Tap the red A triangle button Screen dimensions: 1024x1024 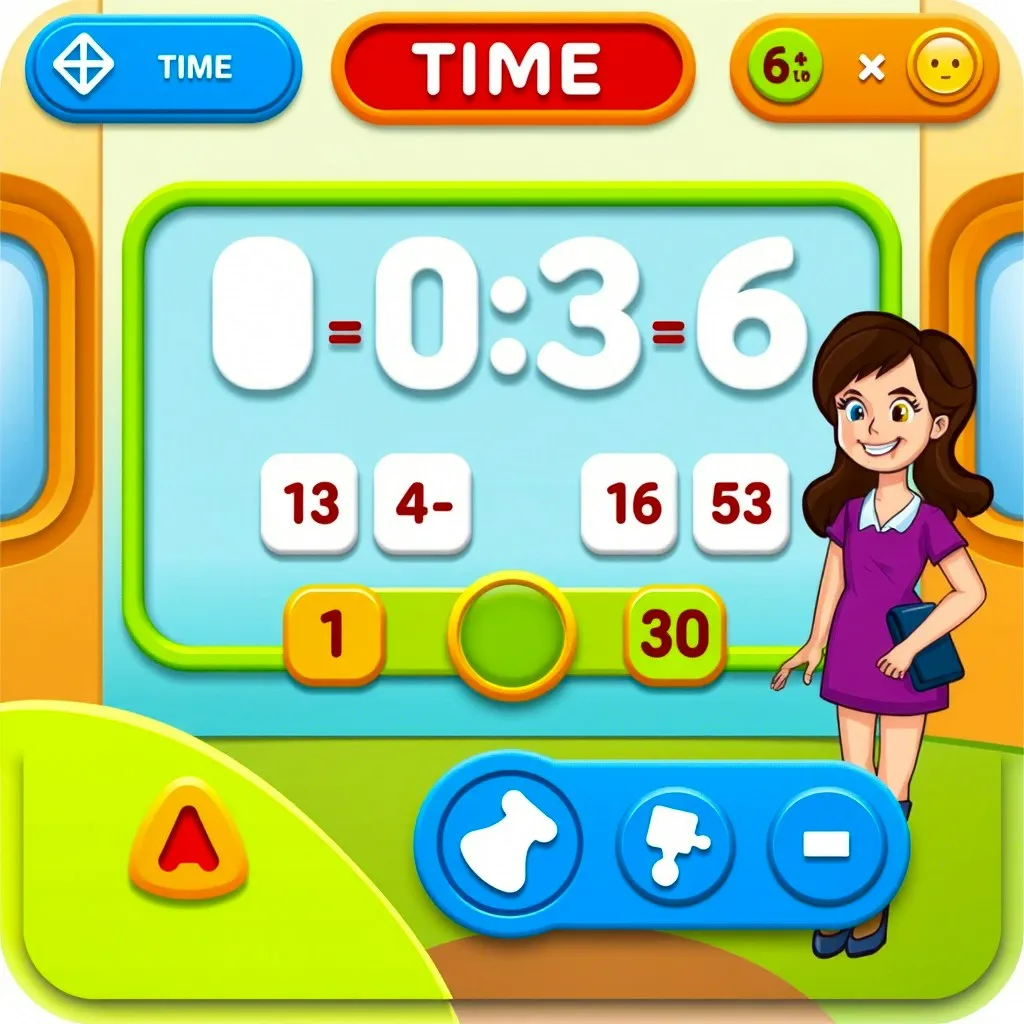pyautogui.click(x=189, y=847)
